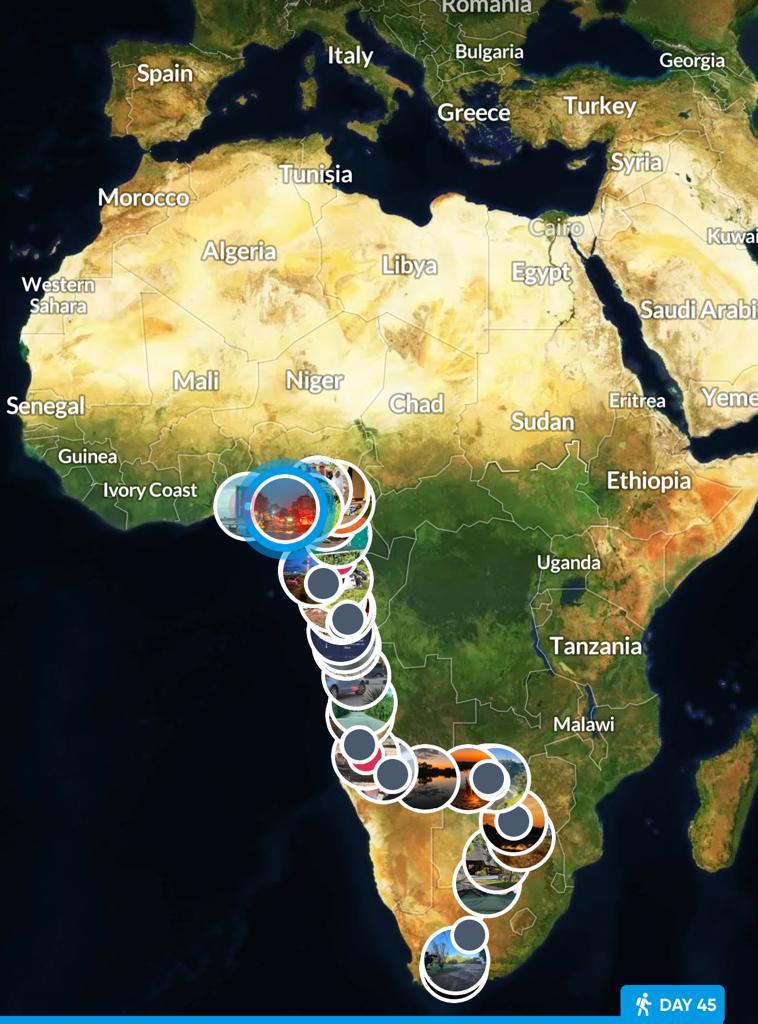Open the blue-highlighted photo marker

[285, 507]
